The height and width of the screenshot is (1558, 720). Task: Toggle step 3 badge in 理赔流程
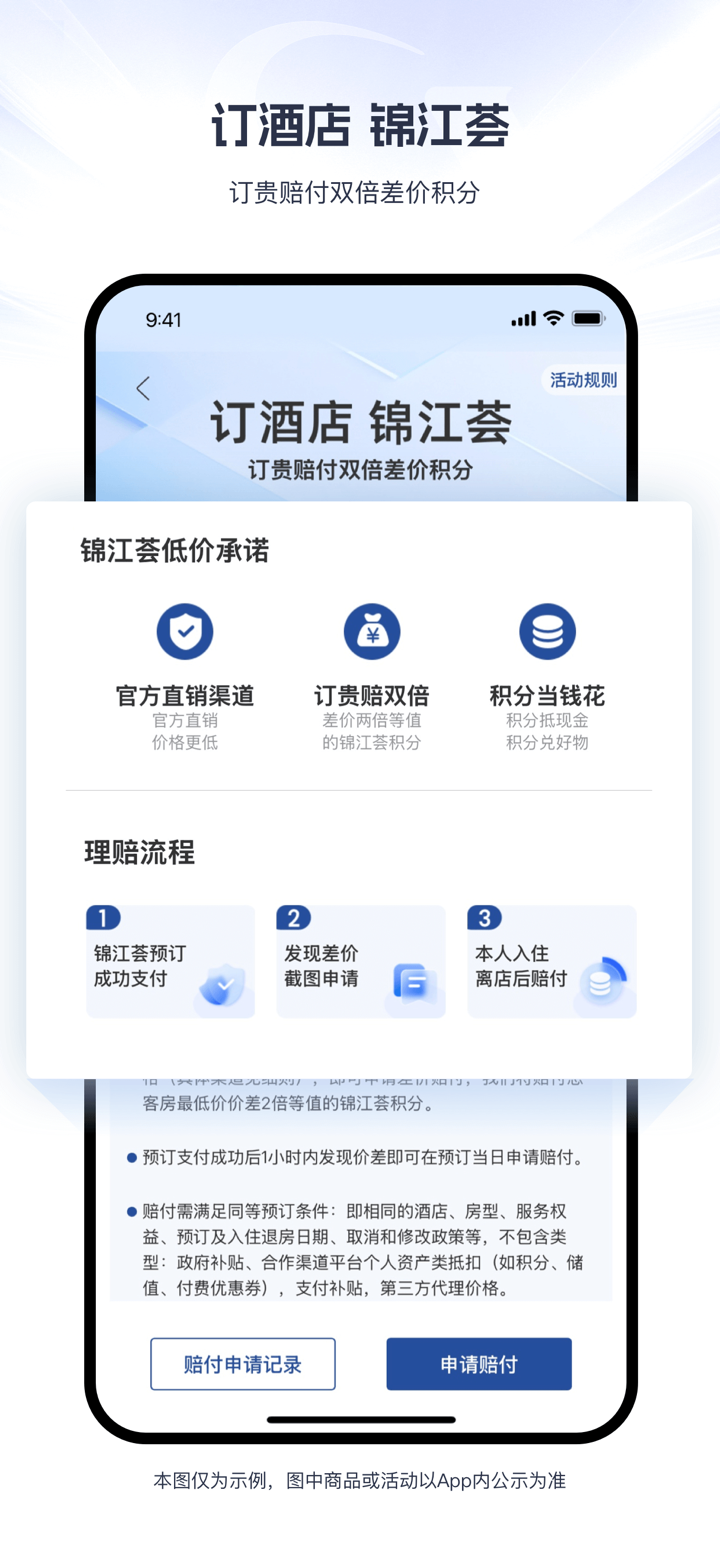485,917
